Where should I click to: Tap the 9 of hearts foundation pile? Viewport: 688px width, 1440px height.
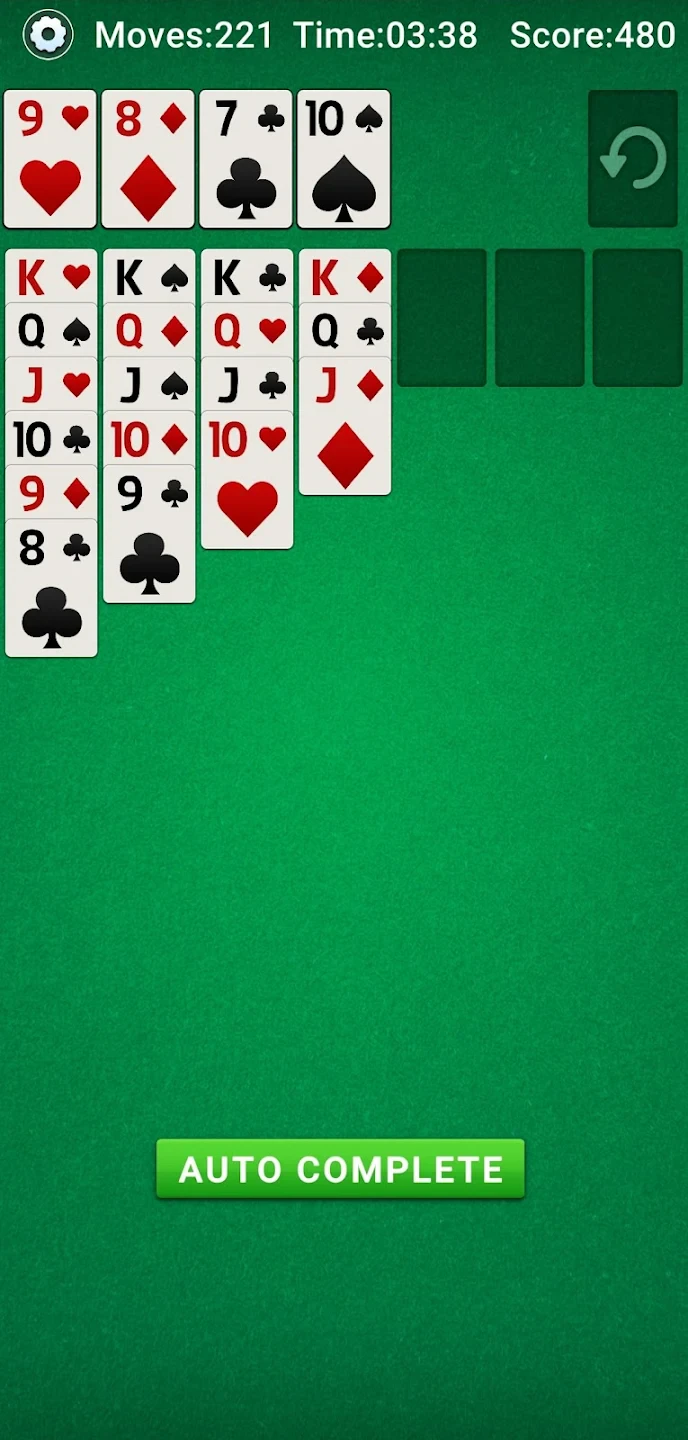(x=50, y=159)
